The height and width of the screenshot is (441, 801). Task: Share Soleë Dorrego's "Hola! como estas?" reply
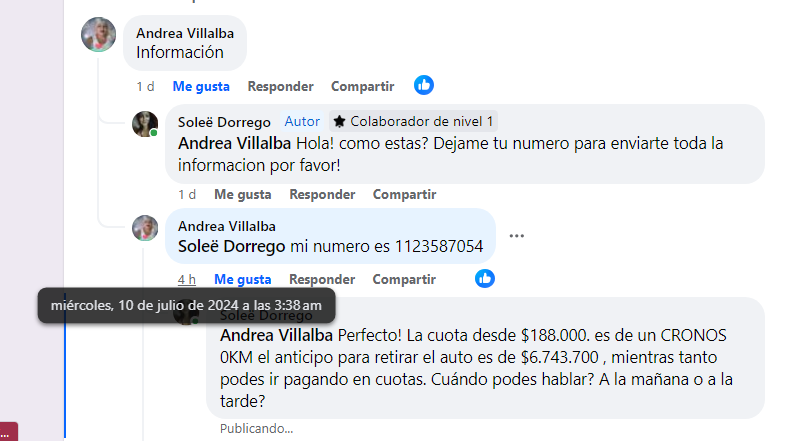click(404, 194)
